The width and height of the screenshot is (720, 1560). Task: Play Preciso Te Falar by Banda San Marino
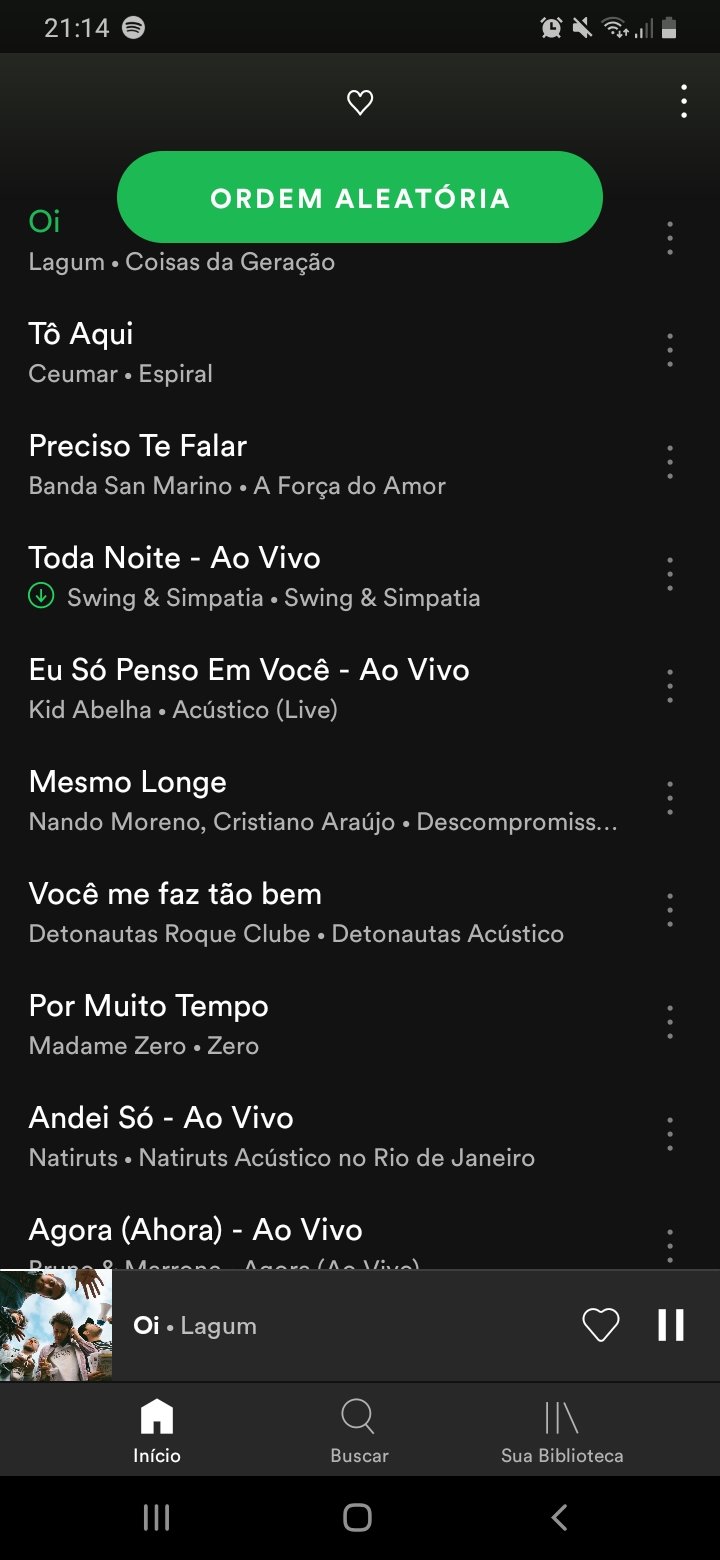coord(300,464)
